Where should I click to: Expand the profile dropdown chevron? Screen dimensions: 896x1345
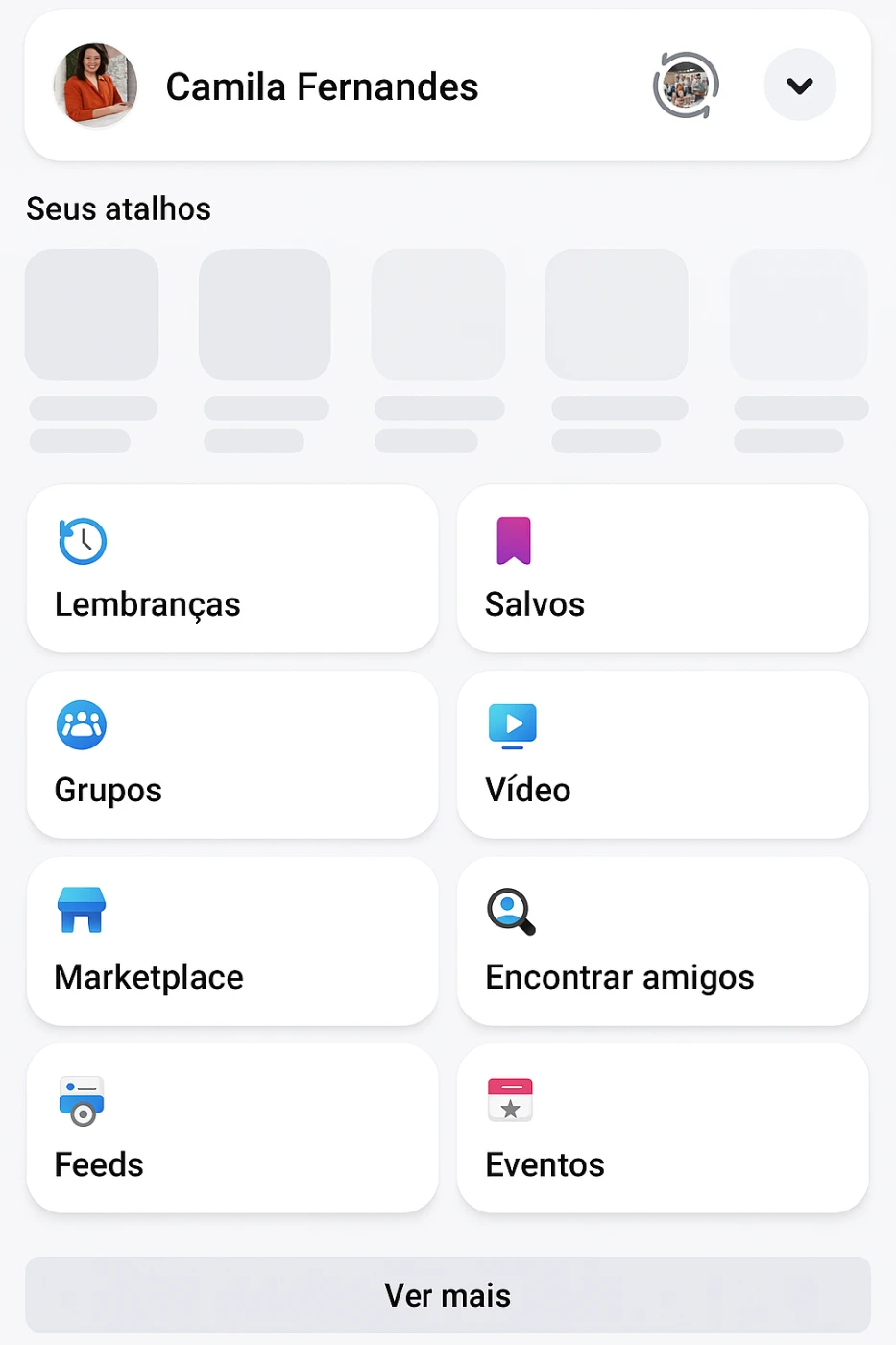coord(799,86)
